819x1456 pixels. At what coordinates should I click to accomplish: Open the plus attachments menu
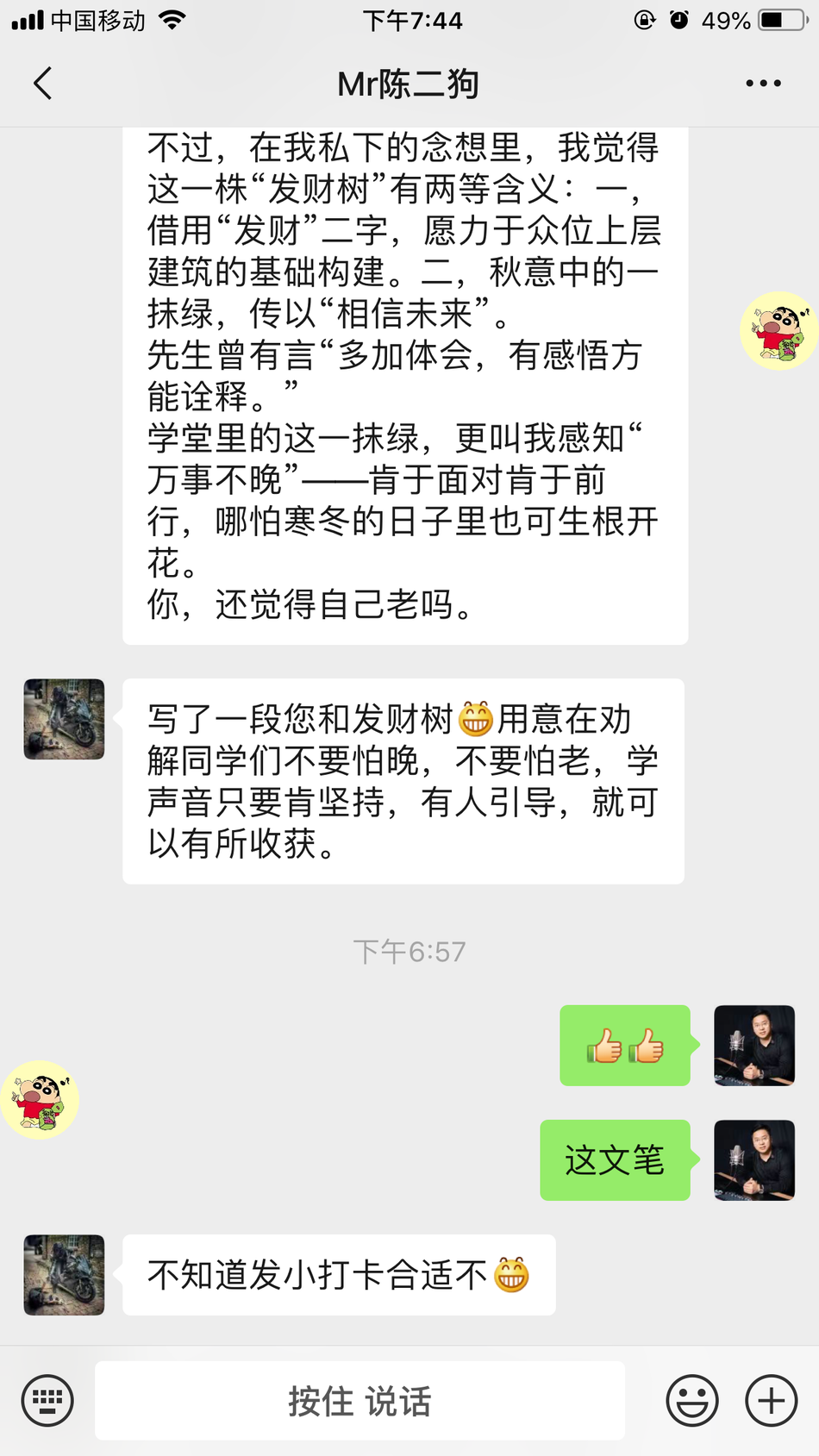pyautogui.click(x=771, y=1401)
